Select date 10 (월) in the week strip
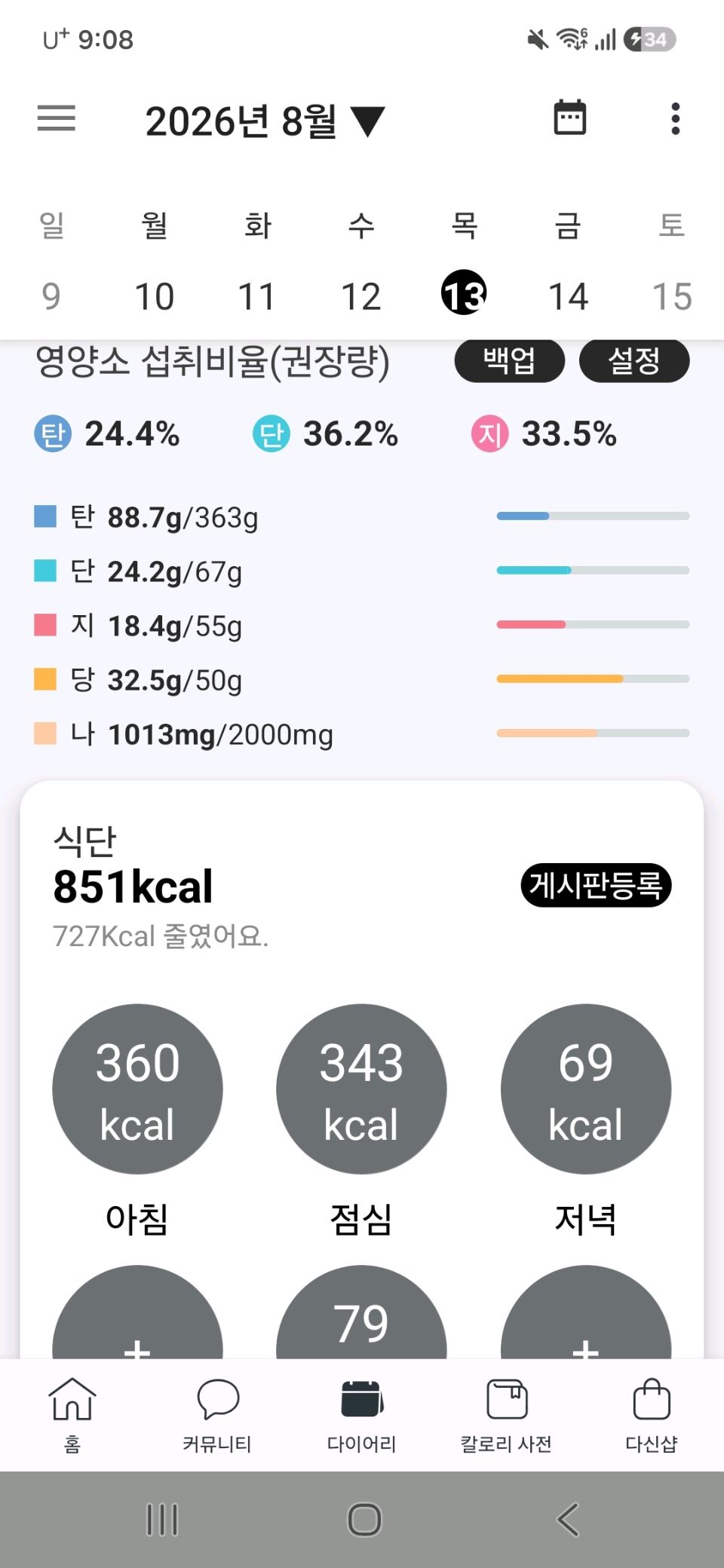Viewport: 724px width, 1568px height. (x=155, y=296)
